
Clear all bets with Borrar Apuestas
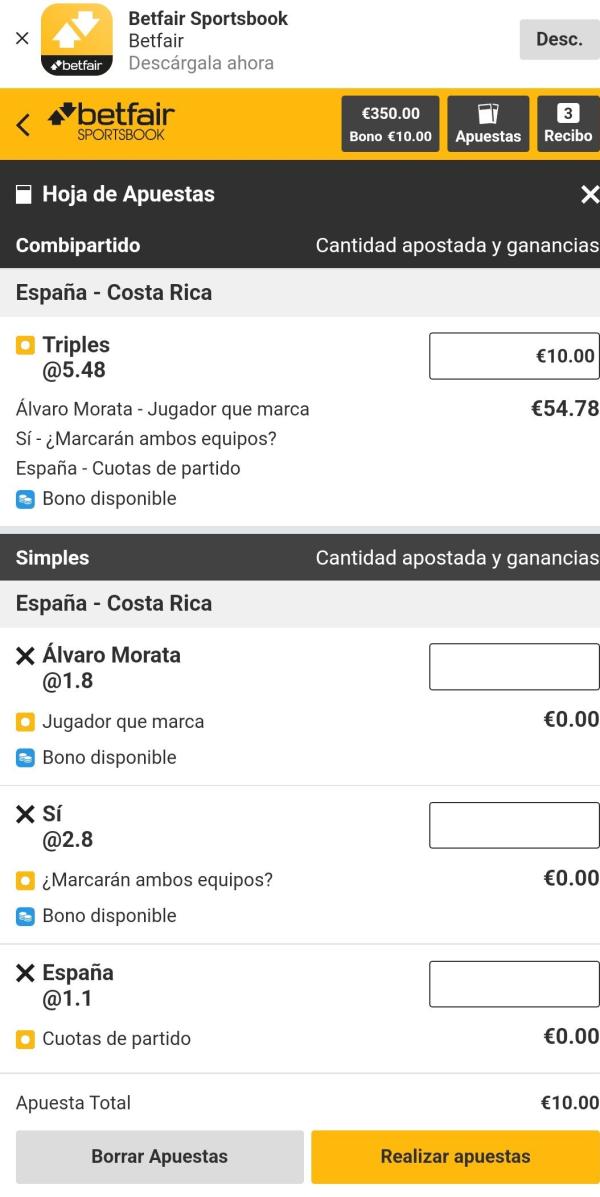click(160, 1157)
